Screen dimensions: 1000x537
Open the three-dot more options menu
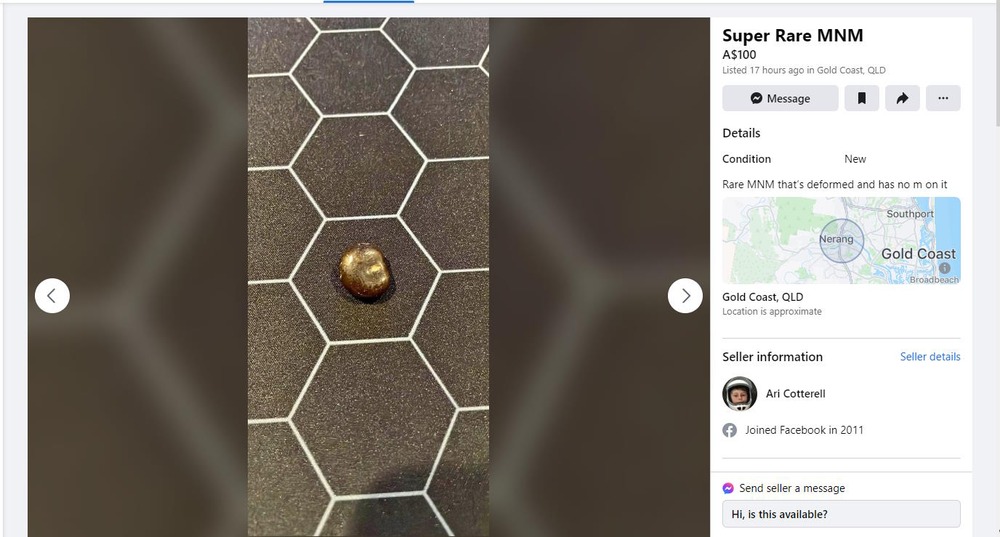[x=942, y=98]
